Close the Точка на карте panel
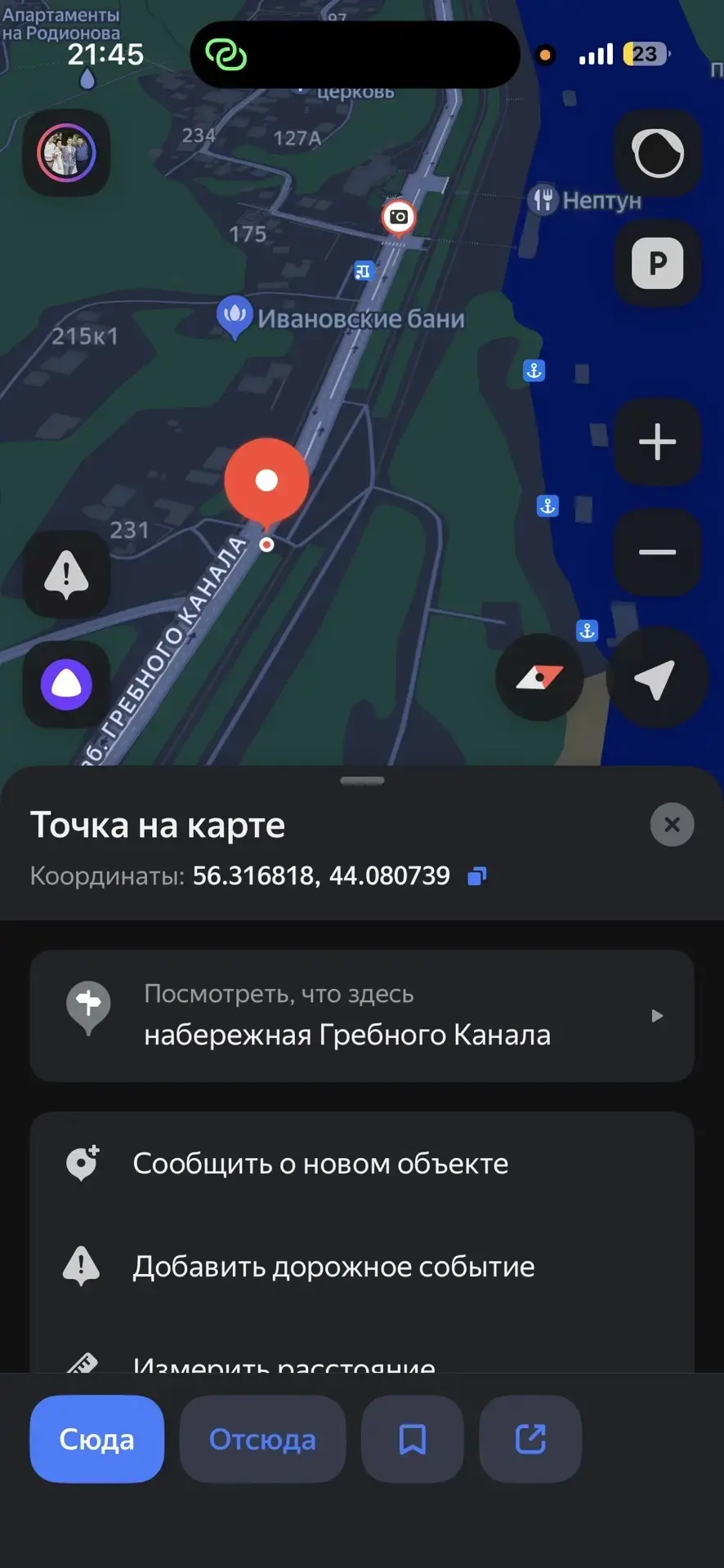 click(x=672, y=824)
